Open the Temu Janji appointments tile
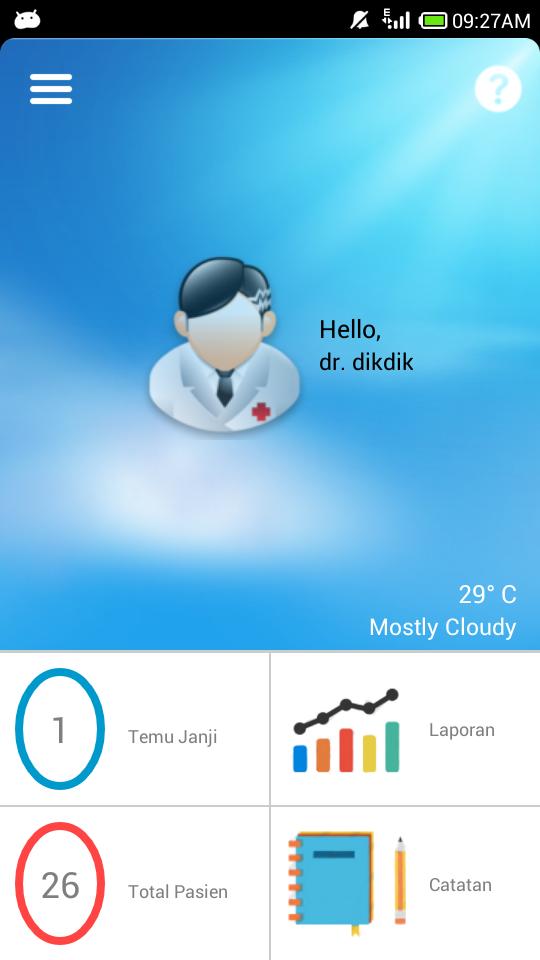Image resolution: width=540 pixels, height=960 pixels. [x=134, y=729]
